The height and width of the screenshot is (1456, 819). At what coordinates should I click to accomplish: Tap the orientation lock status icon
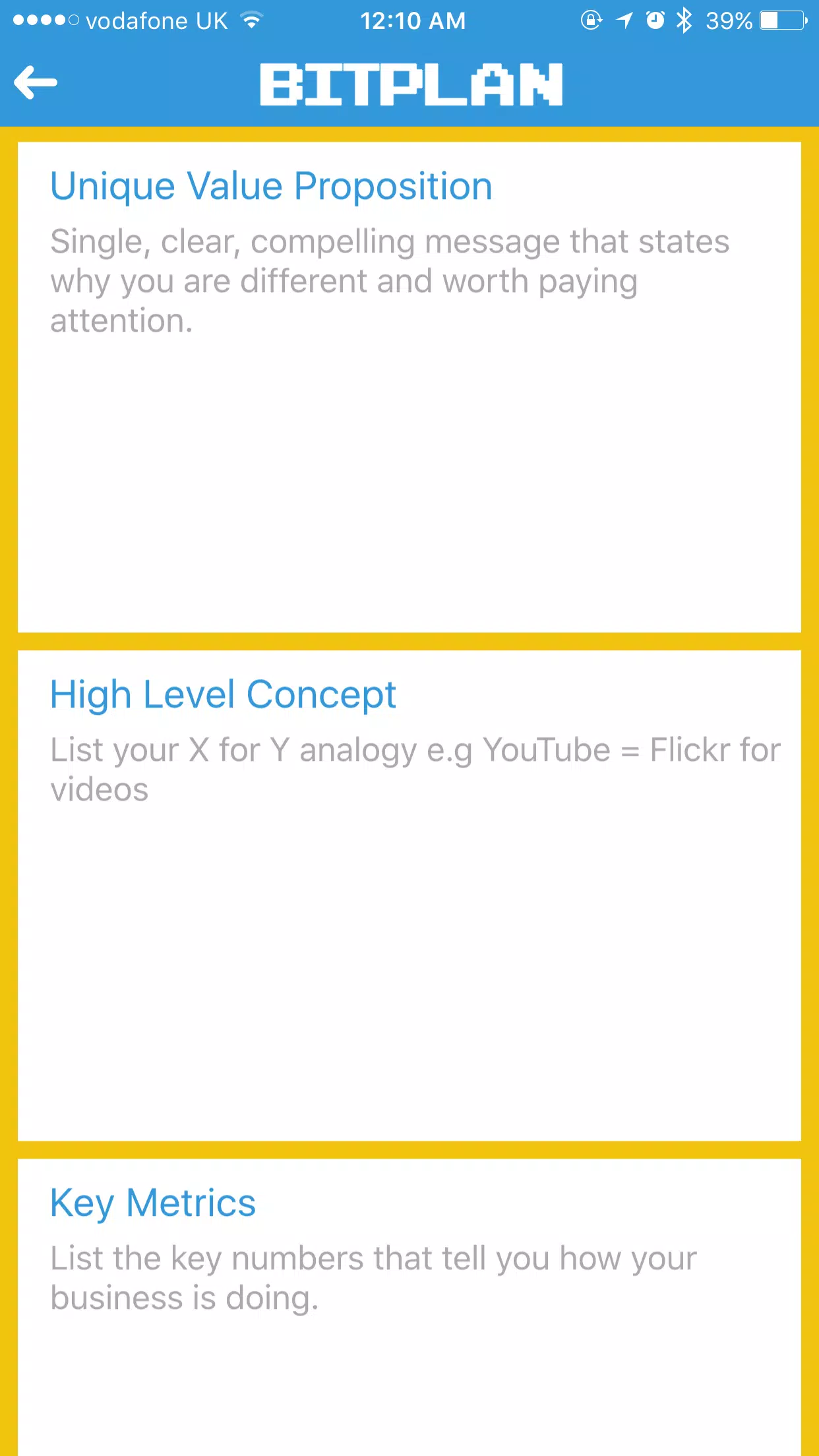[x=591, y=21]
